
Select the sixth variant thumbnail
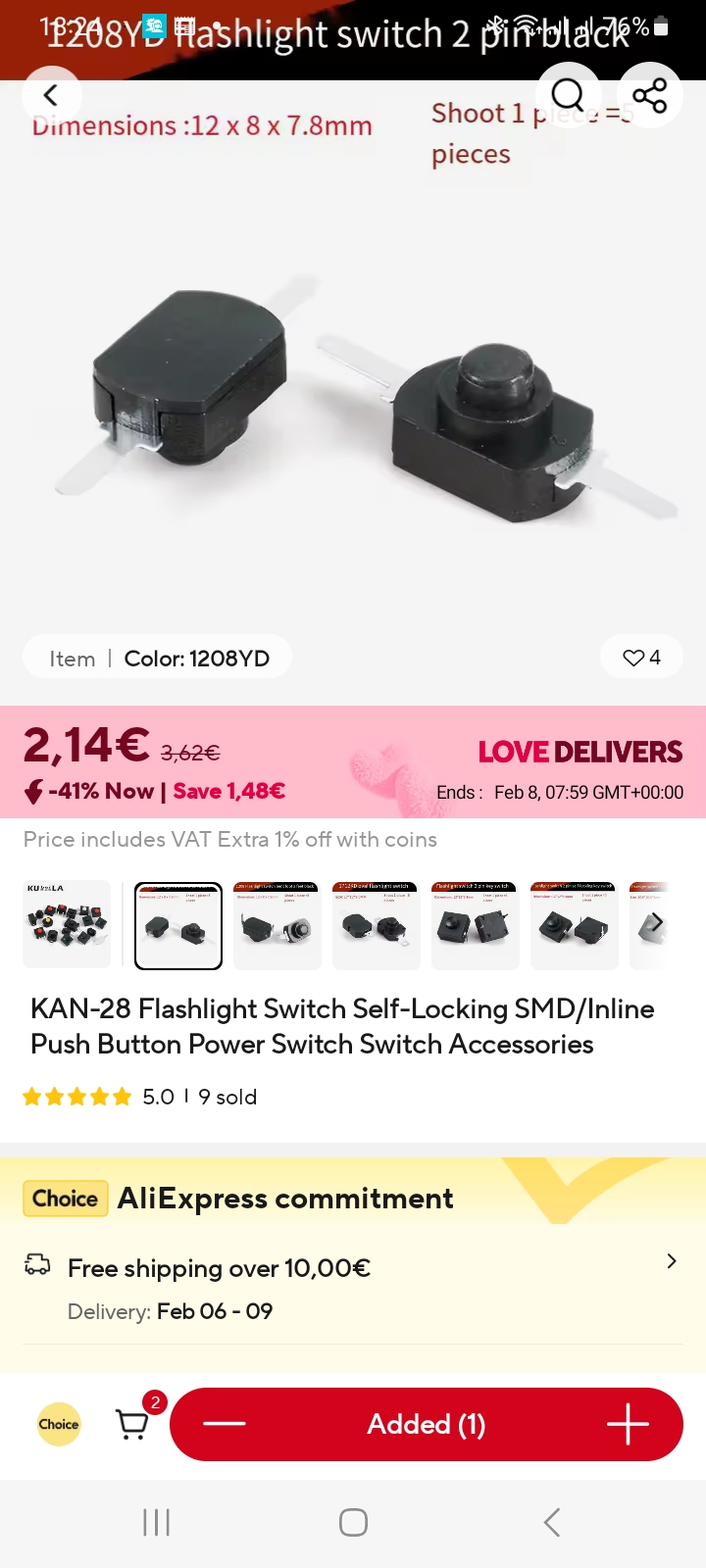[x=575, y=924]
